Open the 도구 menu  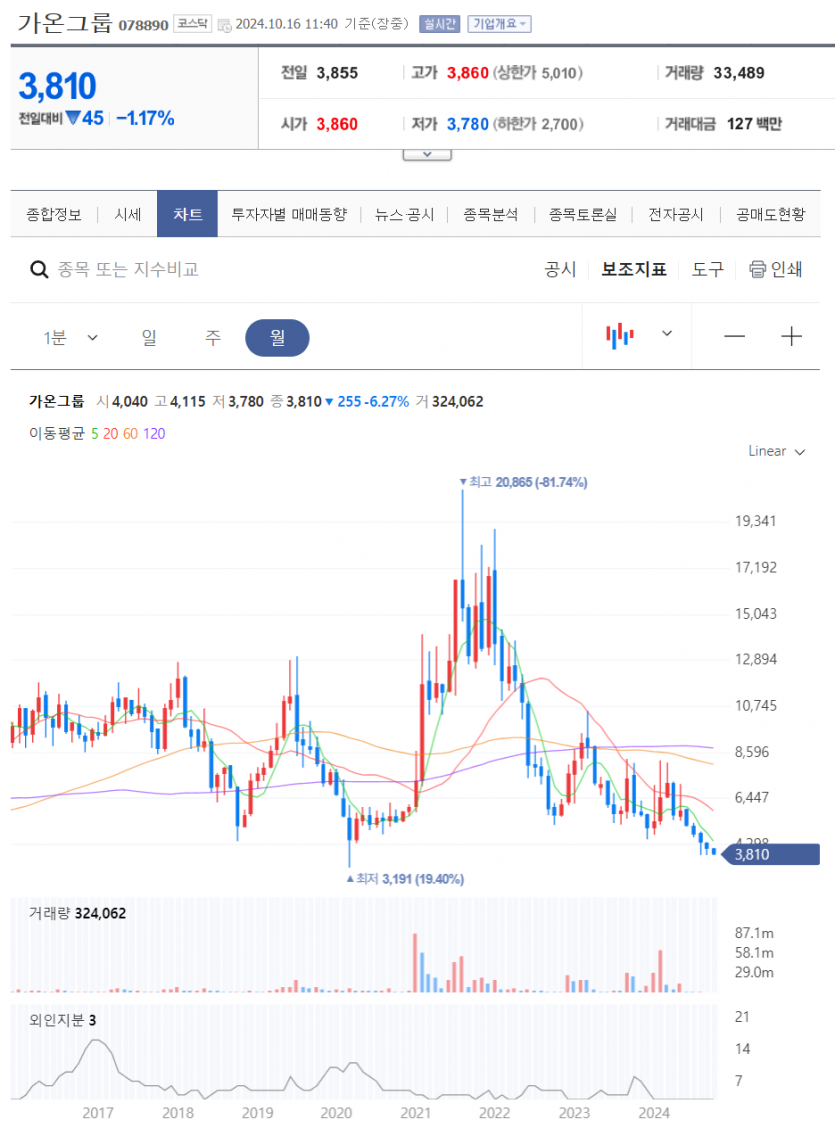[708, 269]
